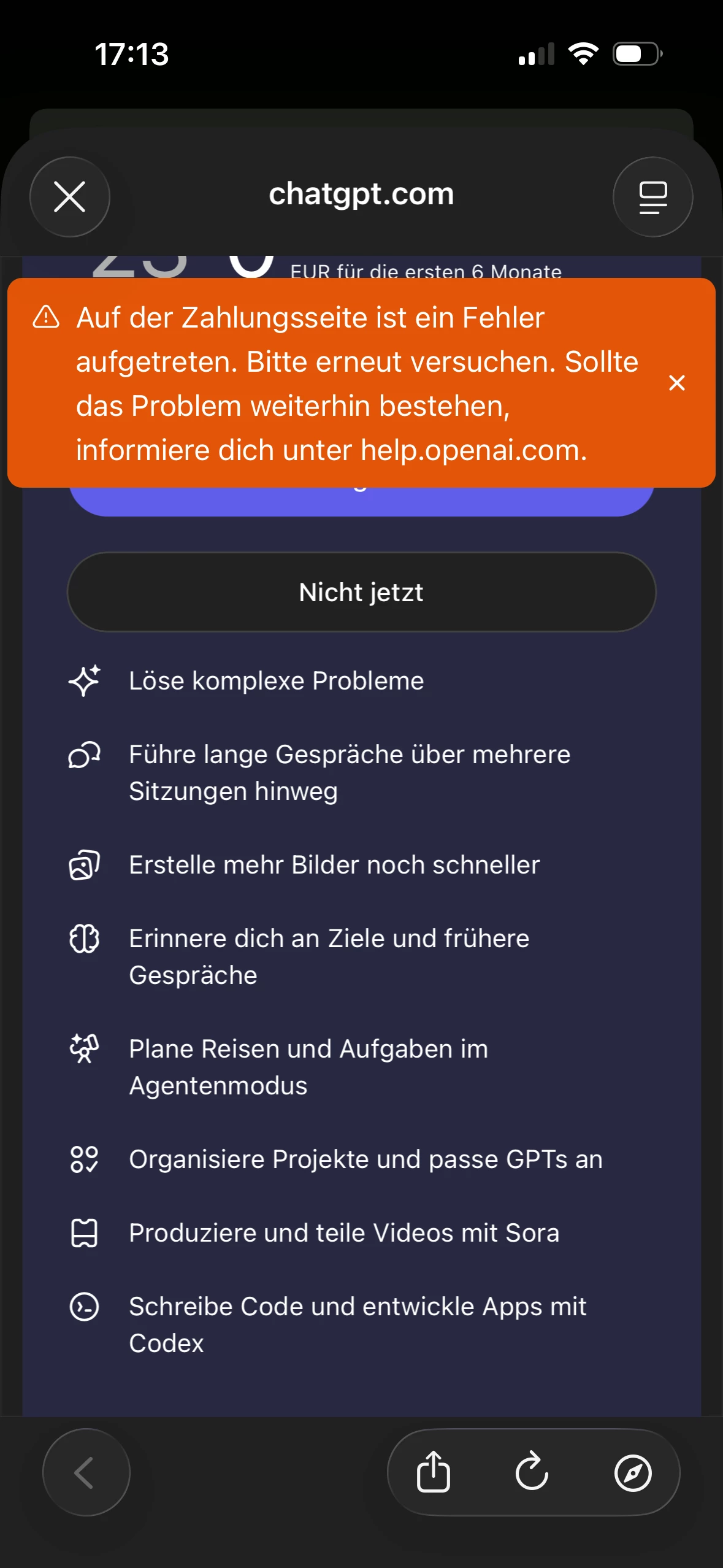Go back with the browser back arrow
723x1568 pixels.
point(86,1472)
